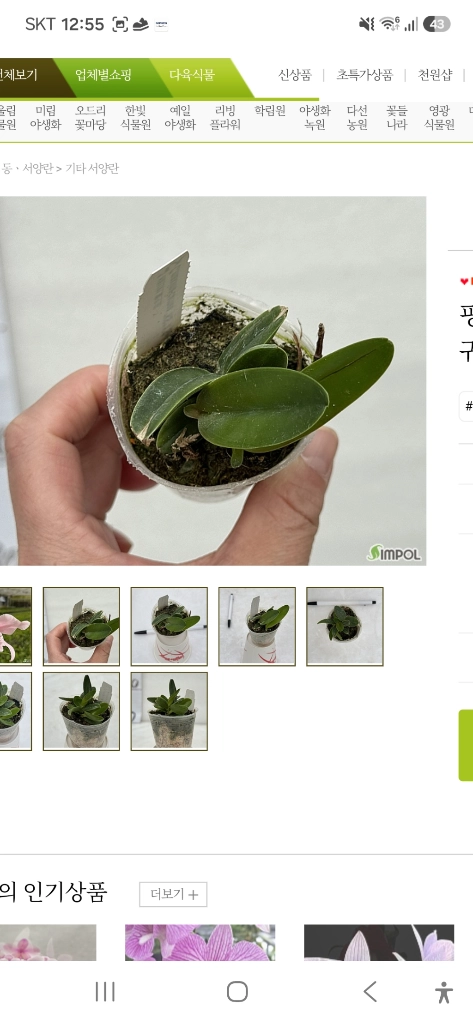Select the 미림 야생화 vendor
The image size is (473, 1024).
tap(45, 118)
